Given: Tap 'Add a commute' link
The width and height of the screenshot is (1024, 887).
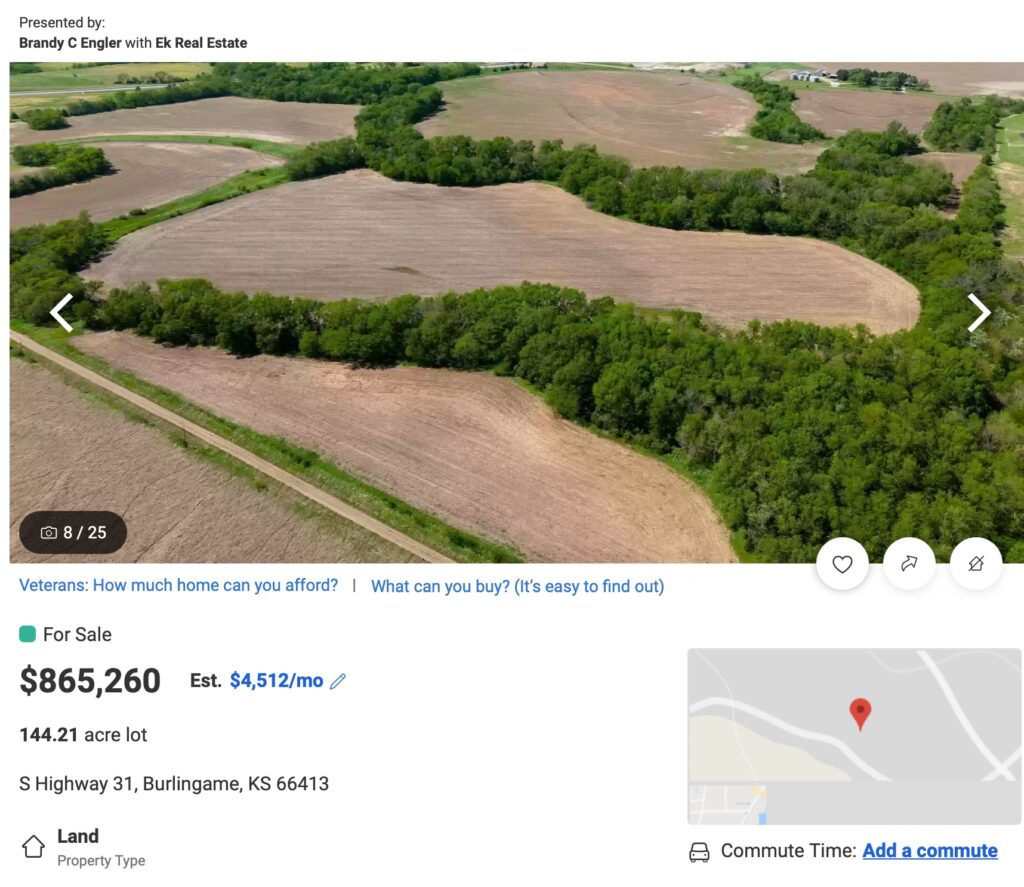Looking at the screenshot, I should (x=929, y=850).
